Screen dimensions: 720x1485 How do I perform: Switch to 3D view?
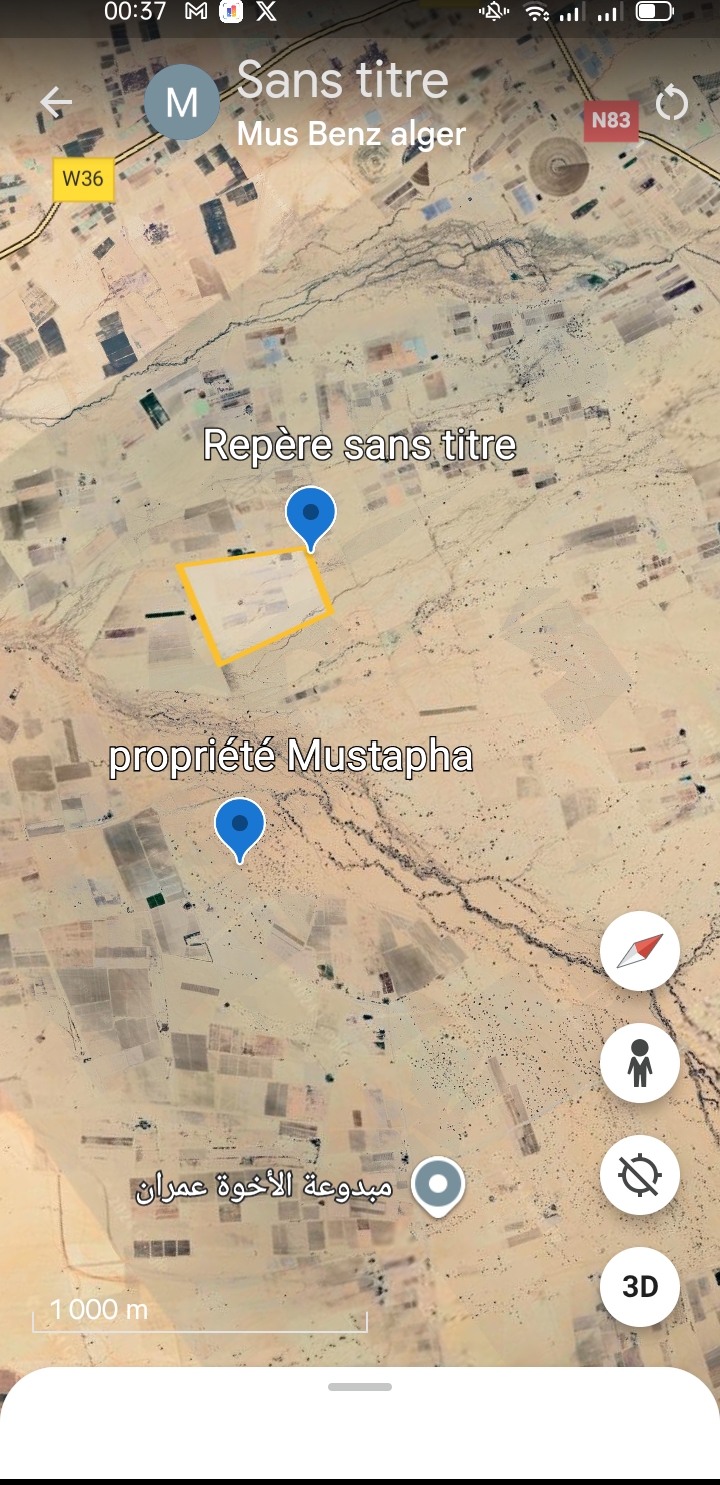[x=640, y=1287]
